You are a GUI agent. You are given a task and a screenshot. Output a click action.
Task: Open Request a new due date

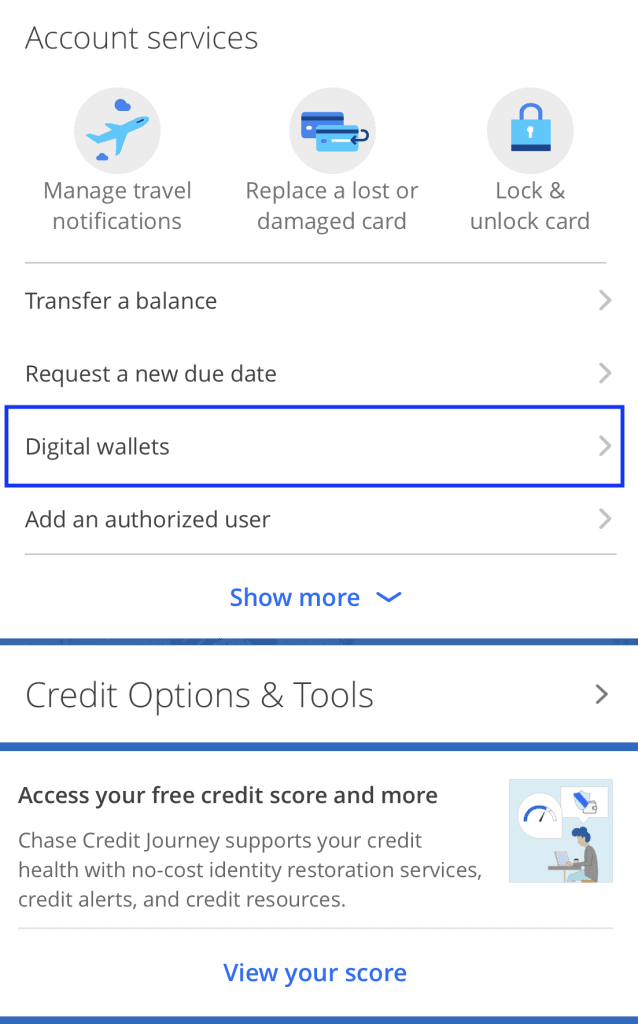tap(319, 374)
